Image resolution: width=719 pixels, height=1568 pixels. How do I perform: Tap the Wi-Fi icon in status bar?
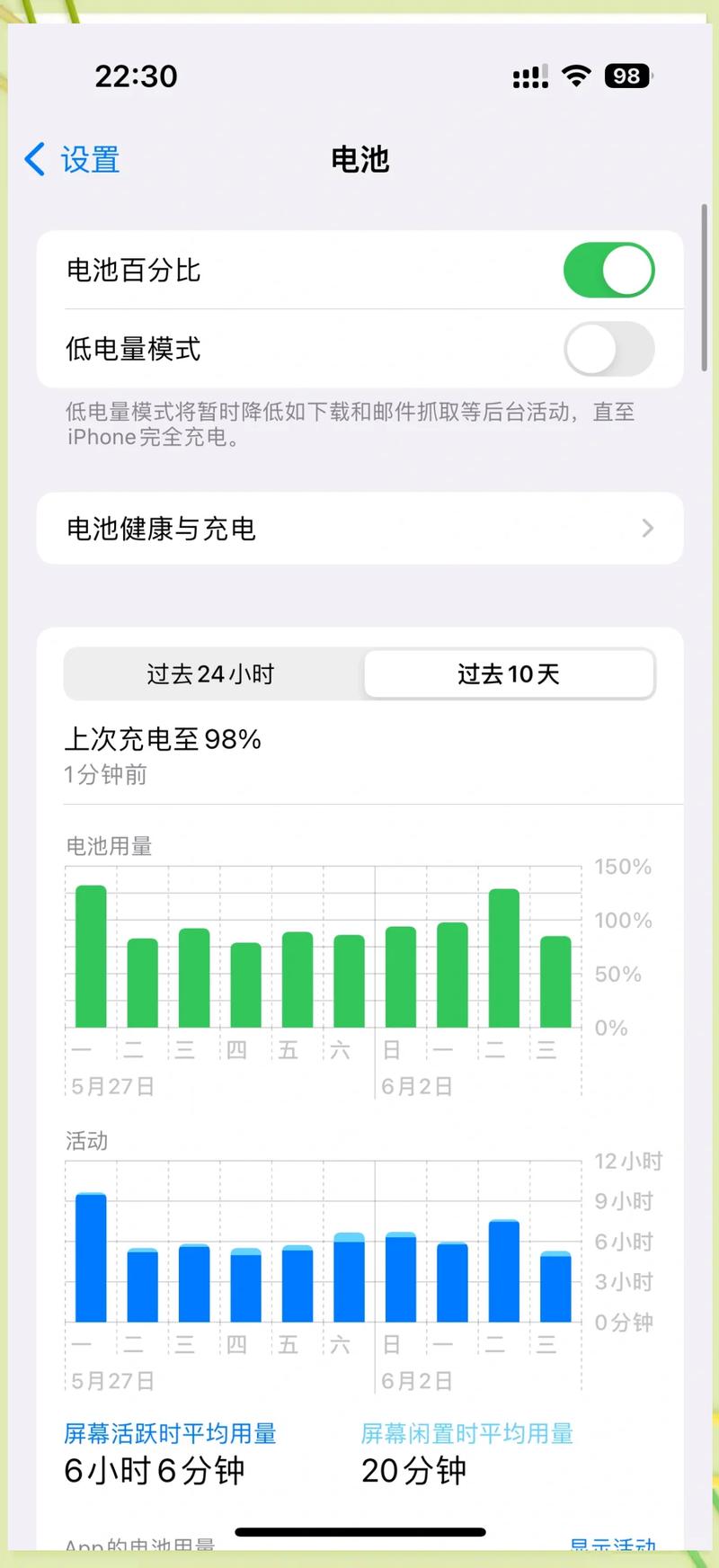(x=578, y=76)
